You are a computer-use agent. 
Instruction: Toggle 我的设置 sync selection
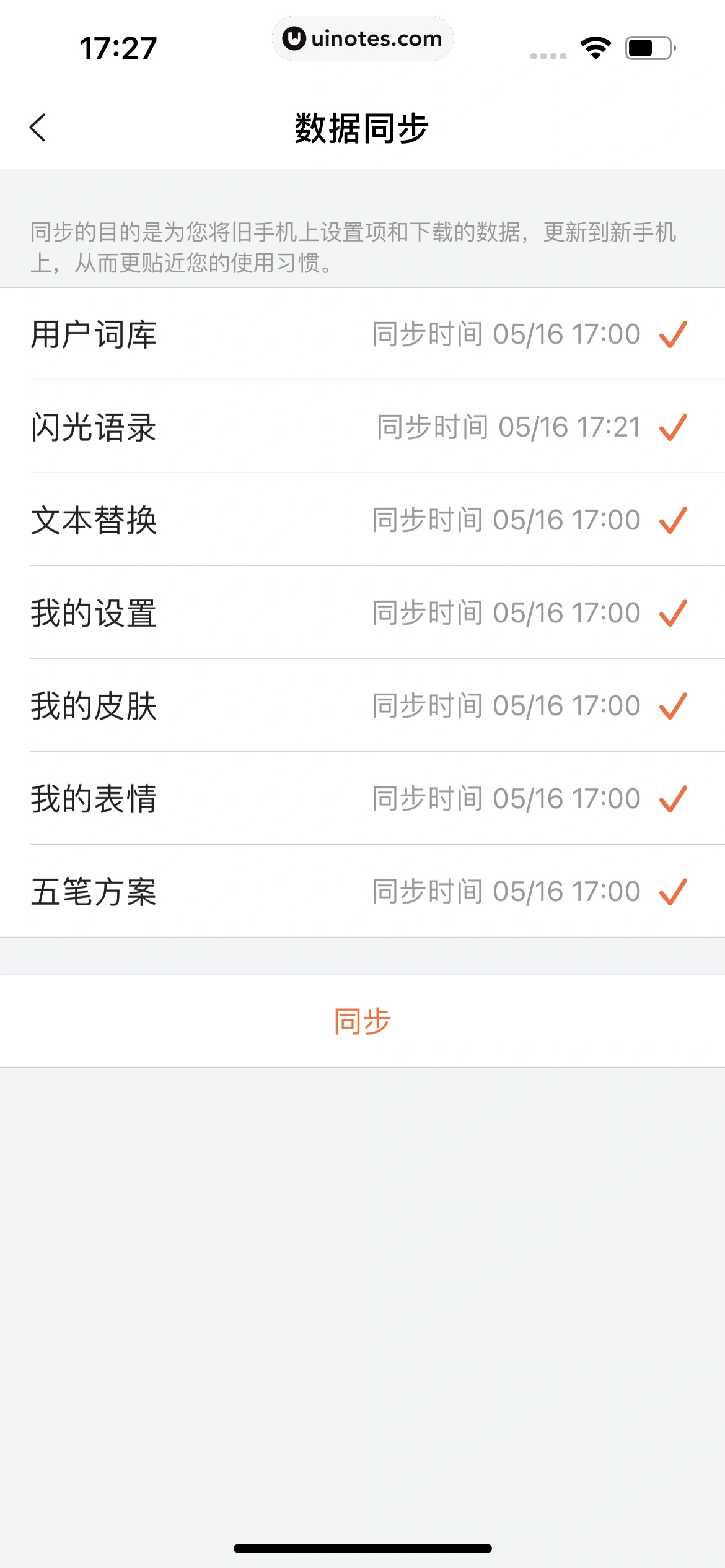[673, 613]
